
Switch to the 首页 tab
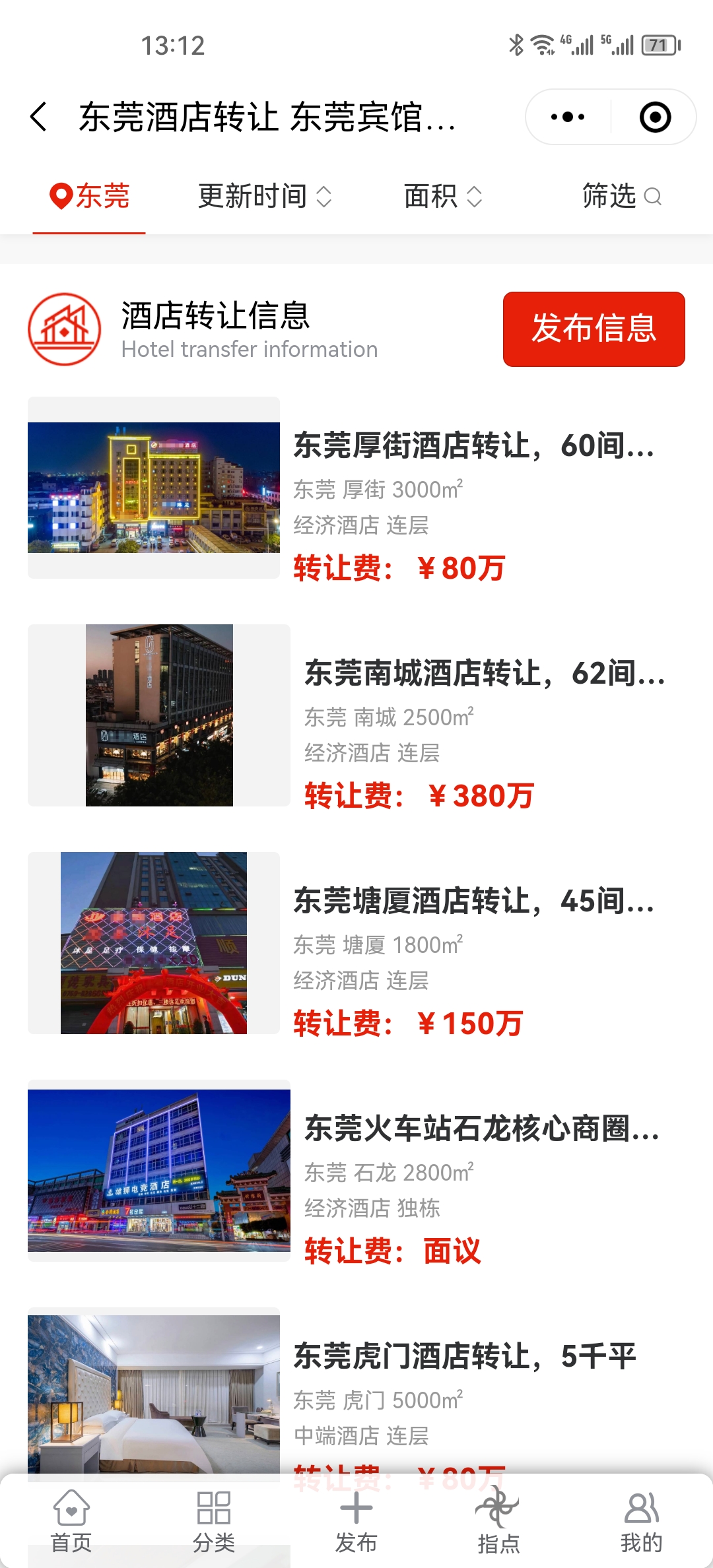(71, 1522)
